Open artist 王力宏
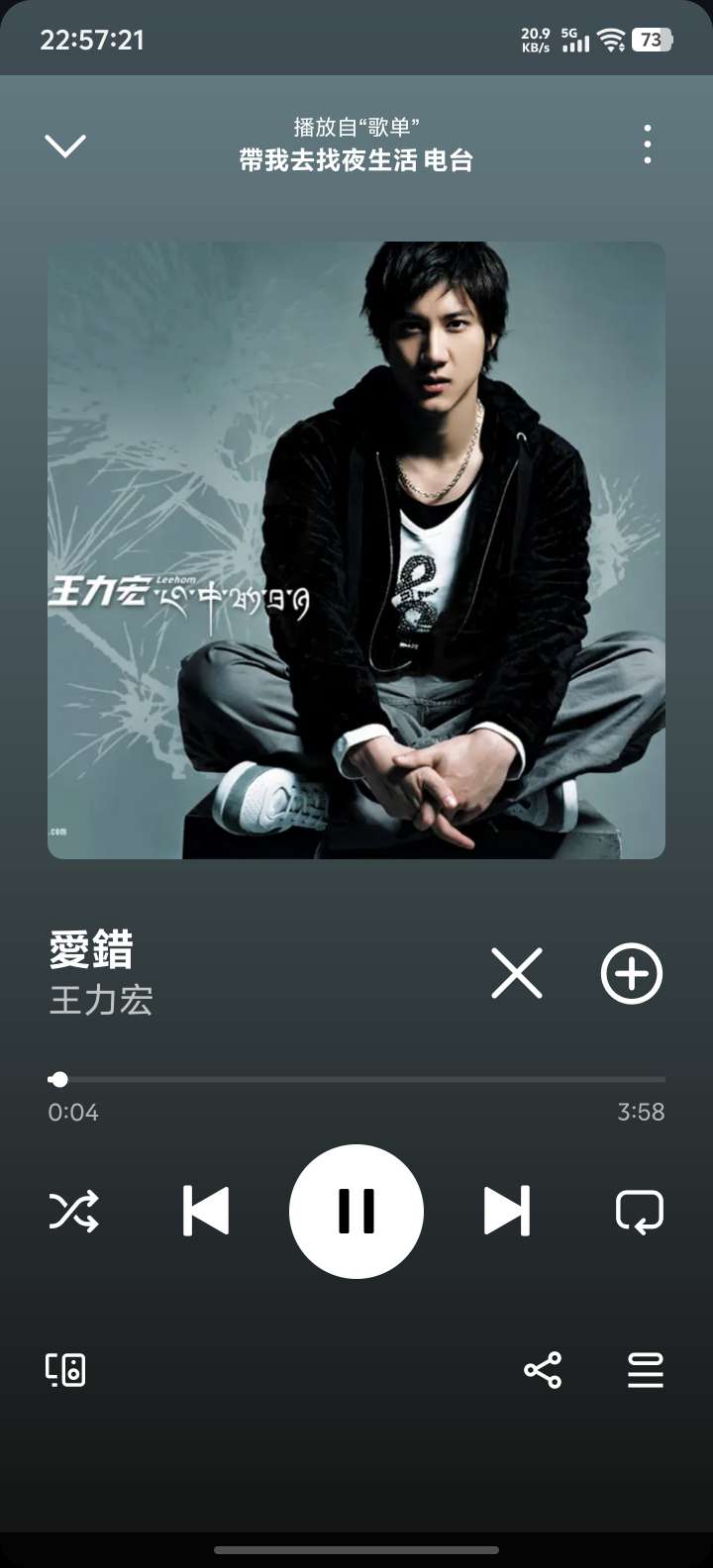The height and width of the screenshot is (1568, 713). coord(101,1001)
